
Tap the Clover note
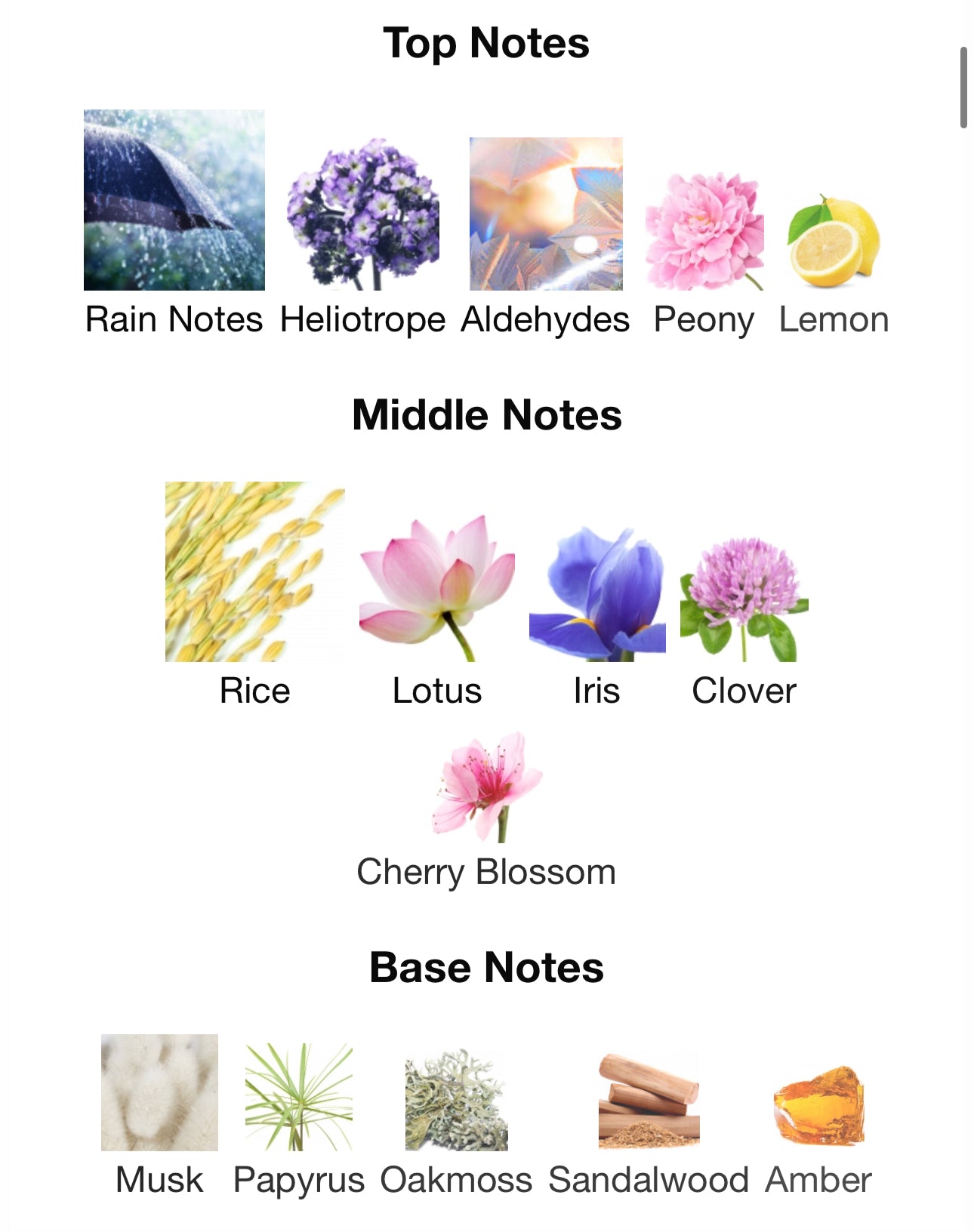tap(744, 600)
